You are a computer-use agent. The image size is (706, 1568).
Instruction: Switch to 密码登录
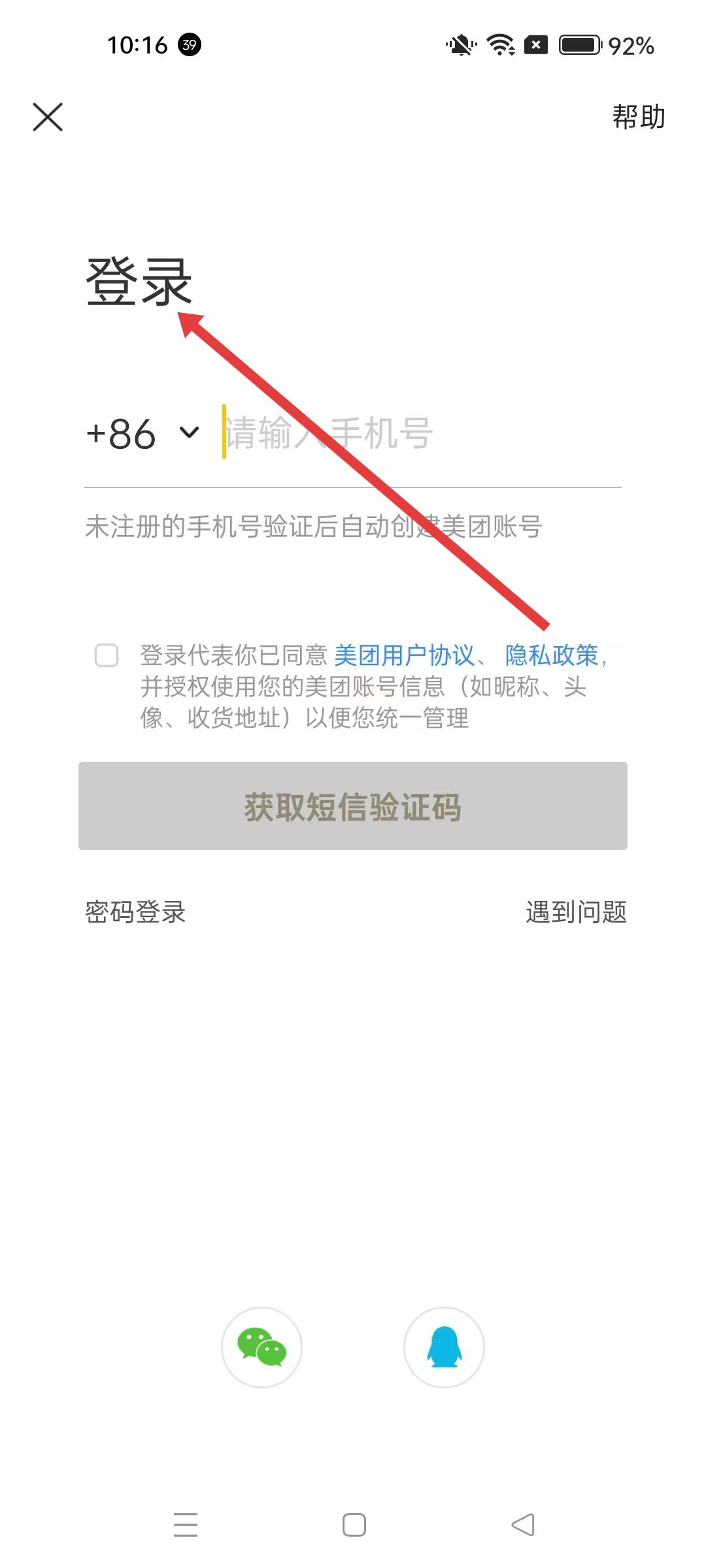pyautogui.click(x=135, y=912)
